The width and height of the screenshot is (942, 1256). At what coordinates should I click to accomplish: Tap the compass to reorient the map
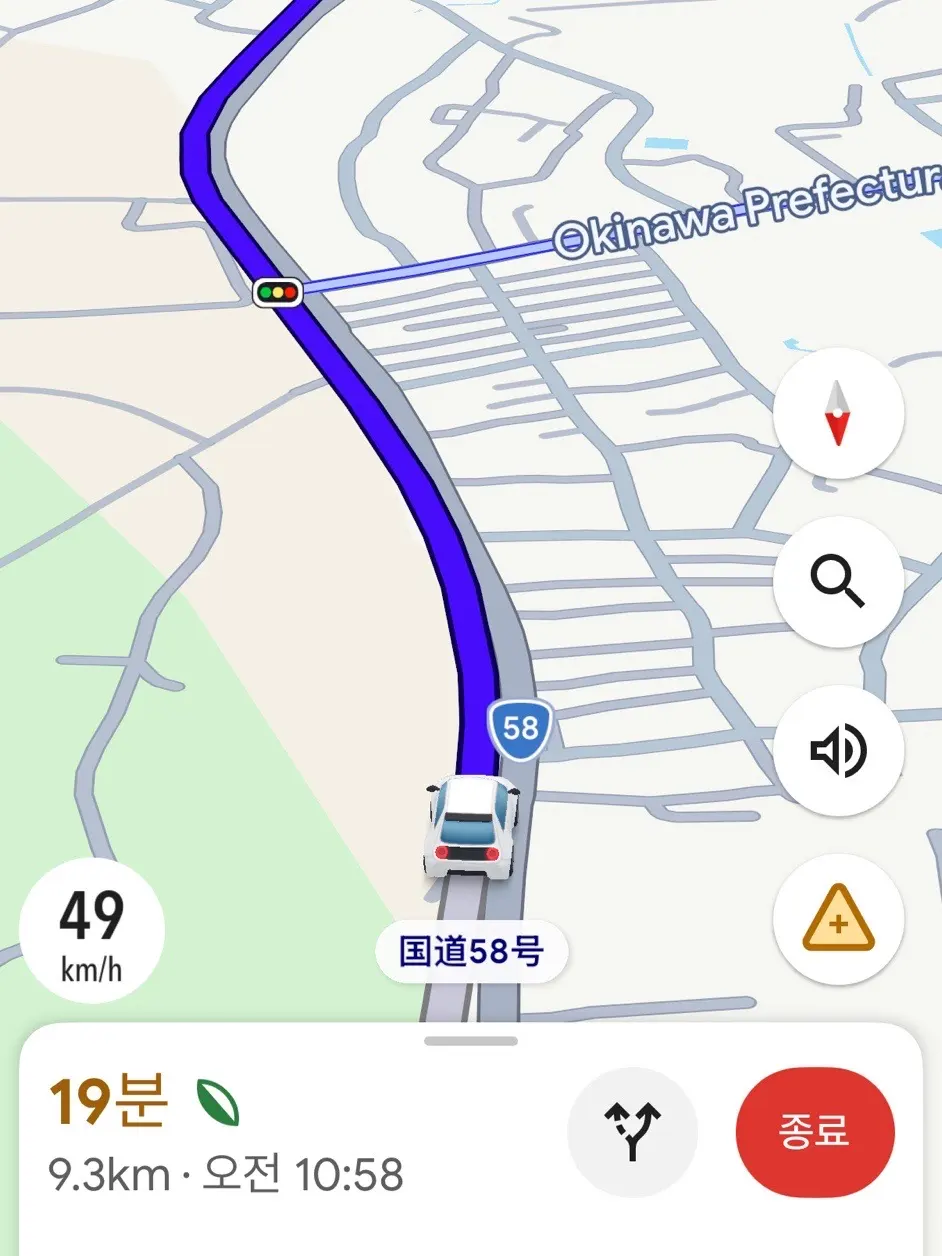pyautogui.click(x=839, y=413)
